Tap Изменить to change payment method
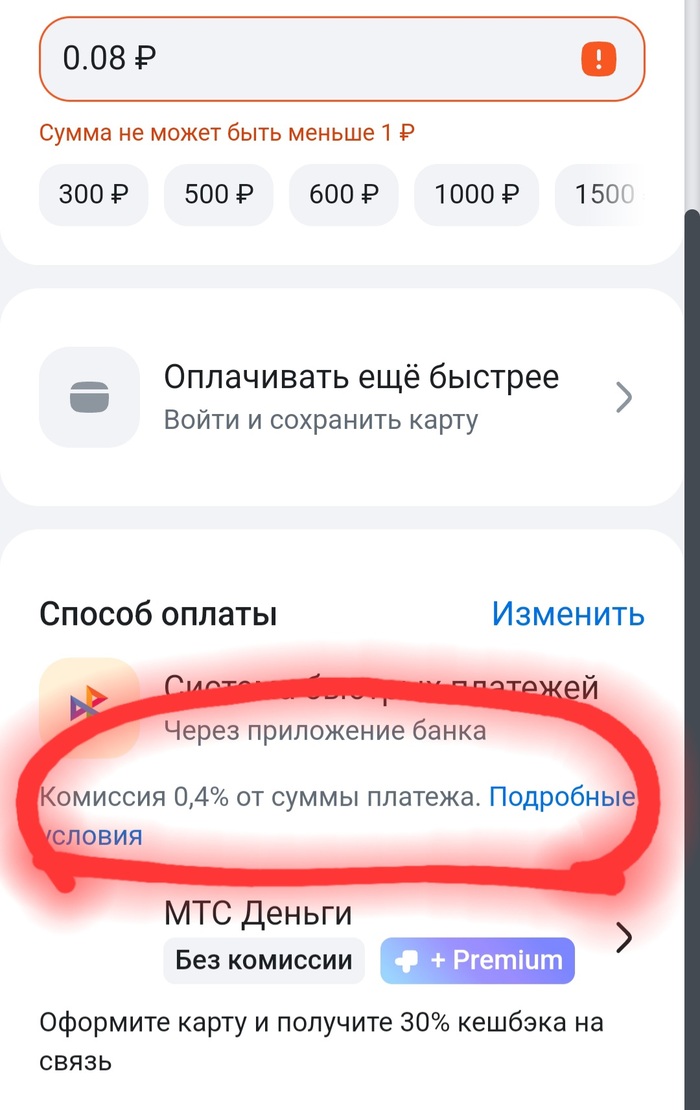The image size is (700, 1110). pyautogui.click(x=568, y=613)
